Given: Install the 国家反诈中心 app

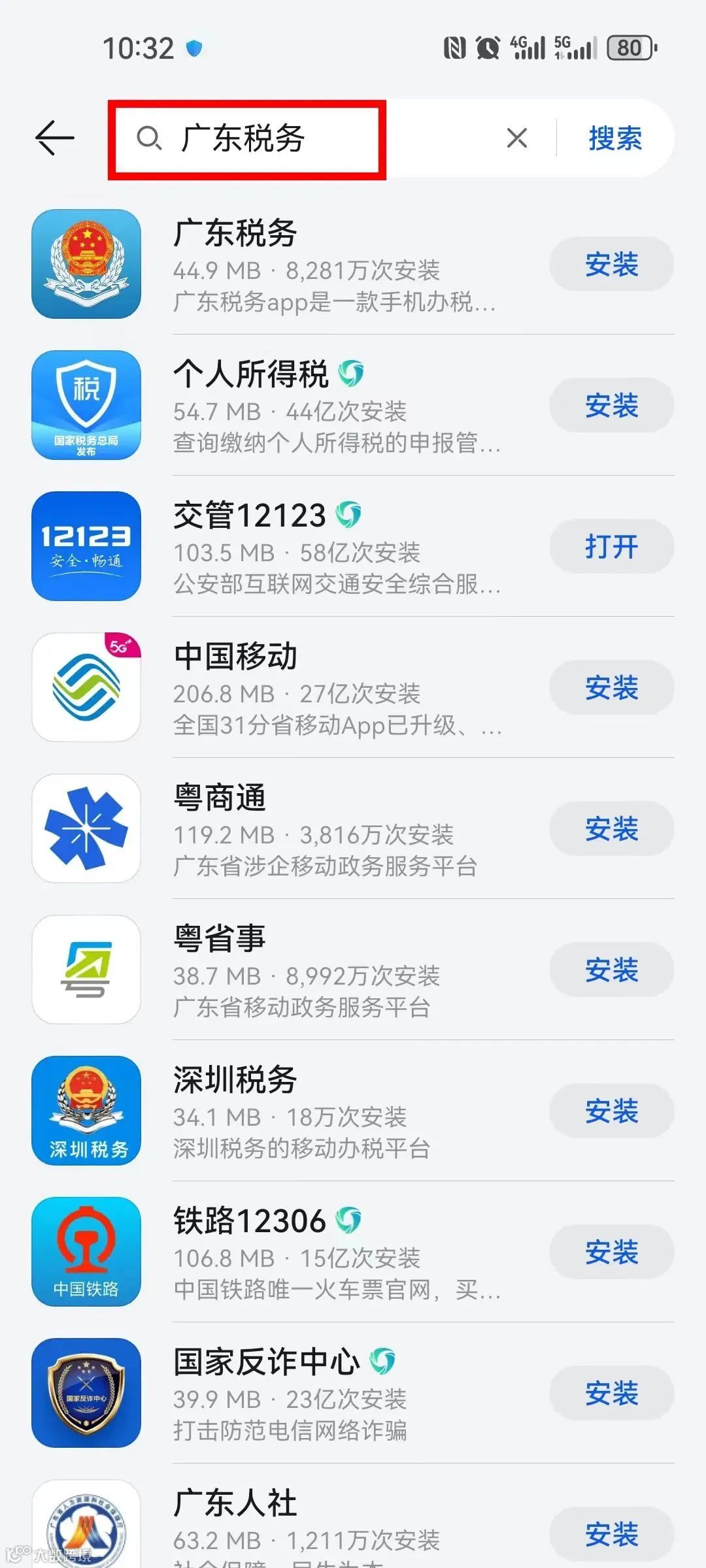Looking at the screenshot, I should pyautogui.click(x=611, y=1394).
